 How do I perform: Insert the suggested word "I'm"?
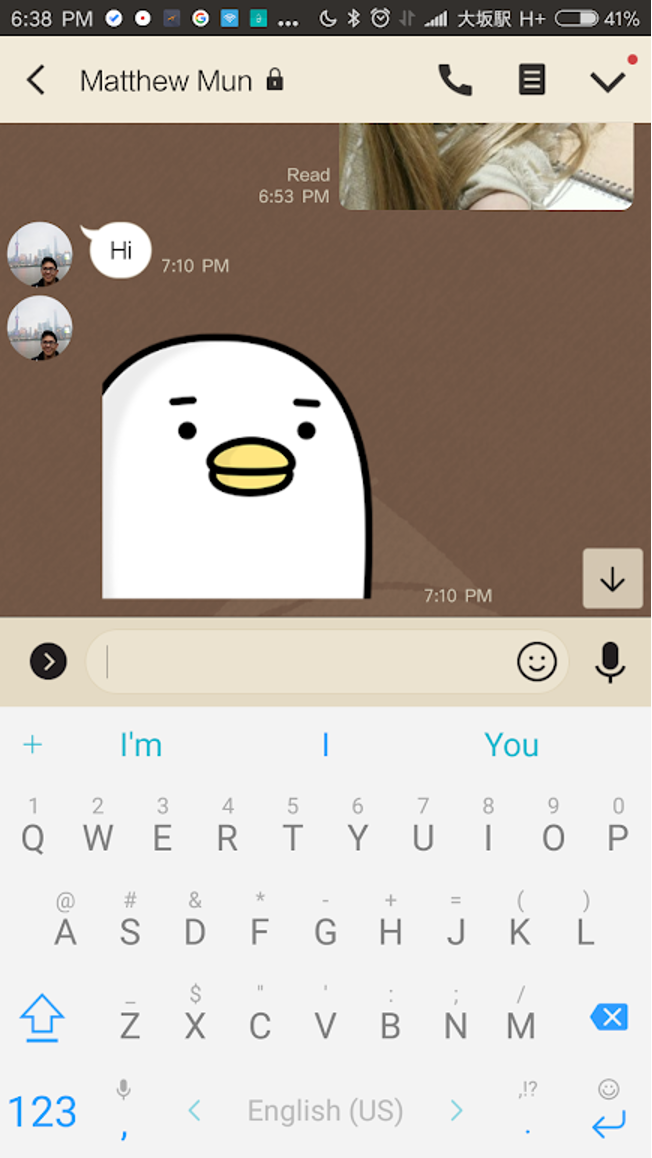click(140, 745)
